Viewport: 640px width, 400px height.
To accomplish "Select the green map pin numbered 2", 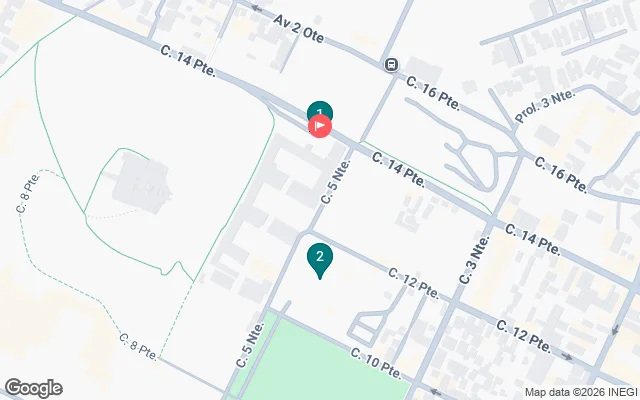I will [319, 258].
